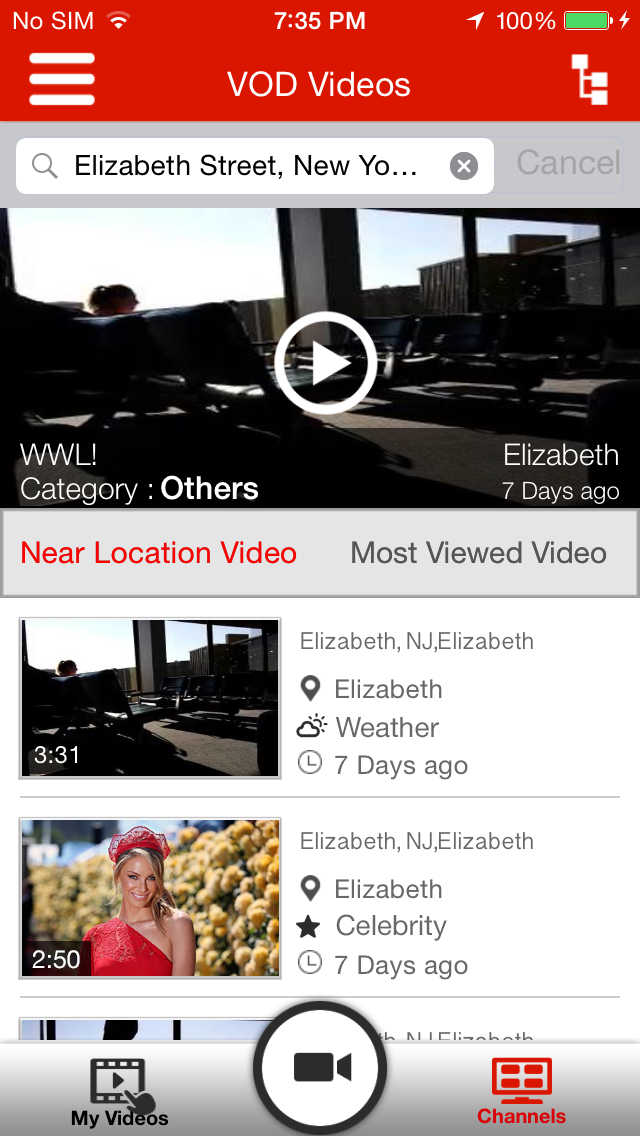This screenshot has height=1136, width=640.
Task: Clear the search text
Action: (x=463, y=166)
